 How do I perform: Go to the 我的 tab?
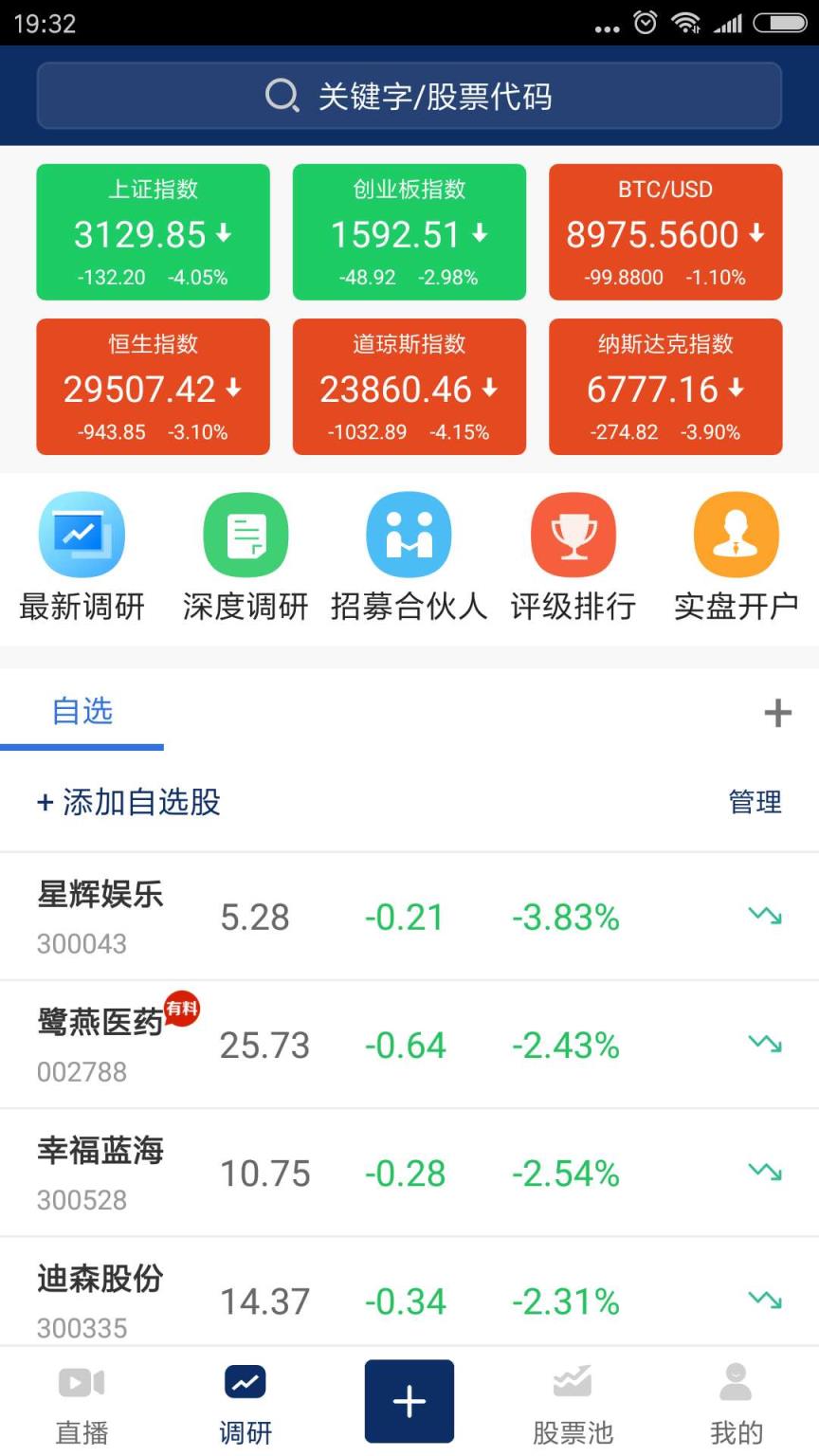pyautogui.click(x=736, y=1404)
